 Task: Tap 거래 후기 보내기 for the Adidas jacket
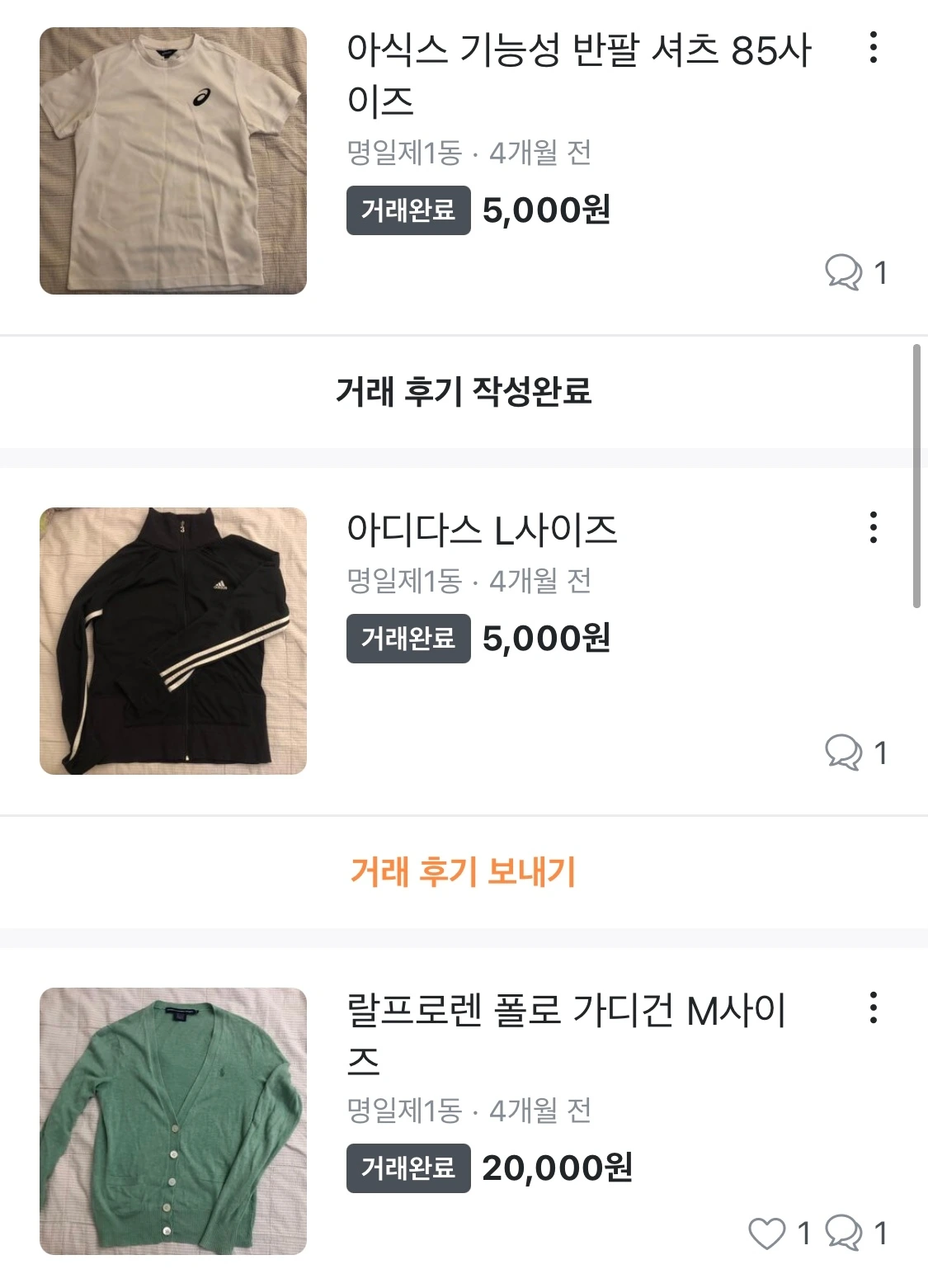(463, 872)
